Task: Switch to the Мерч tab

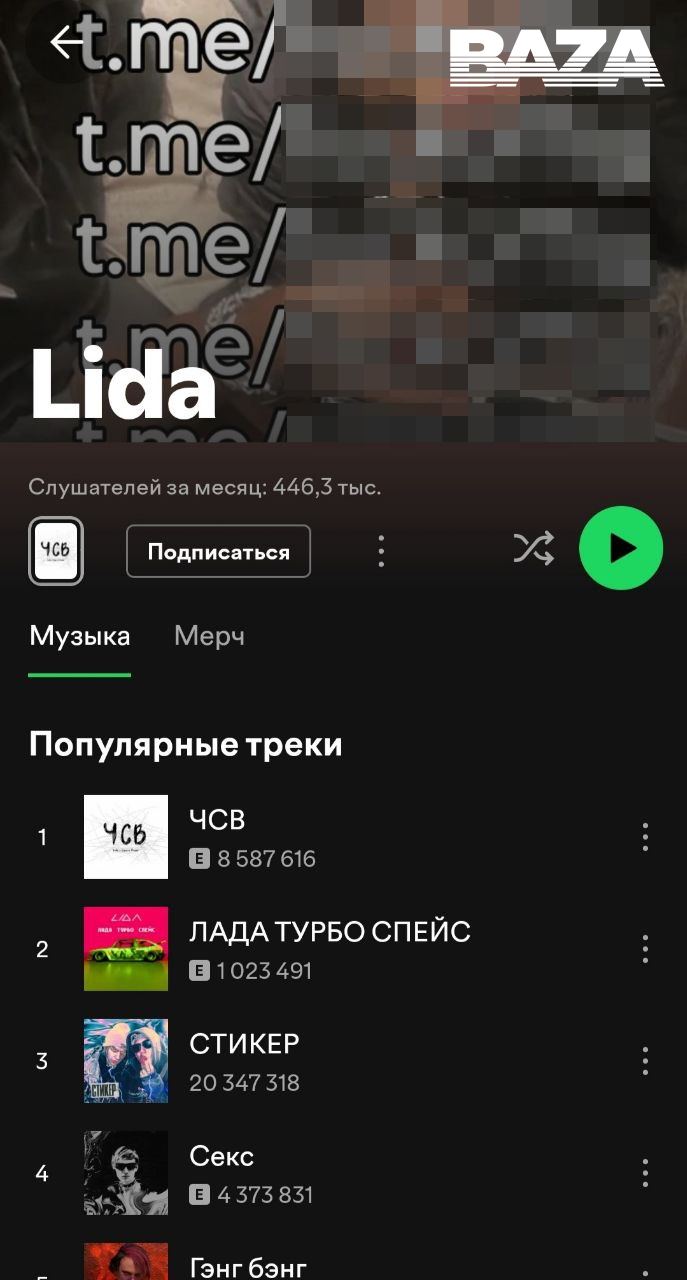Action: (x=209, y=636)
